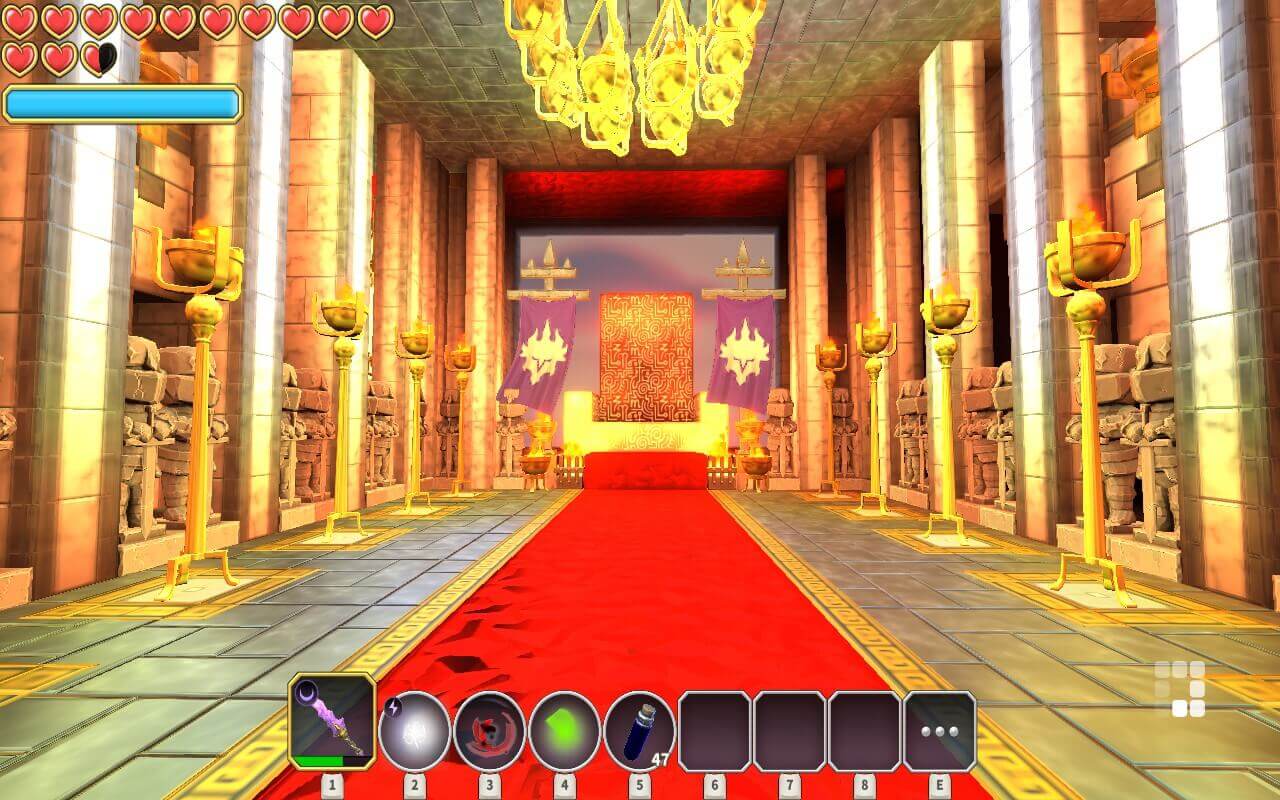Select the purple sword in slot 1
The width and height of the screenshot is (1280, 800).
point(332,722)
